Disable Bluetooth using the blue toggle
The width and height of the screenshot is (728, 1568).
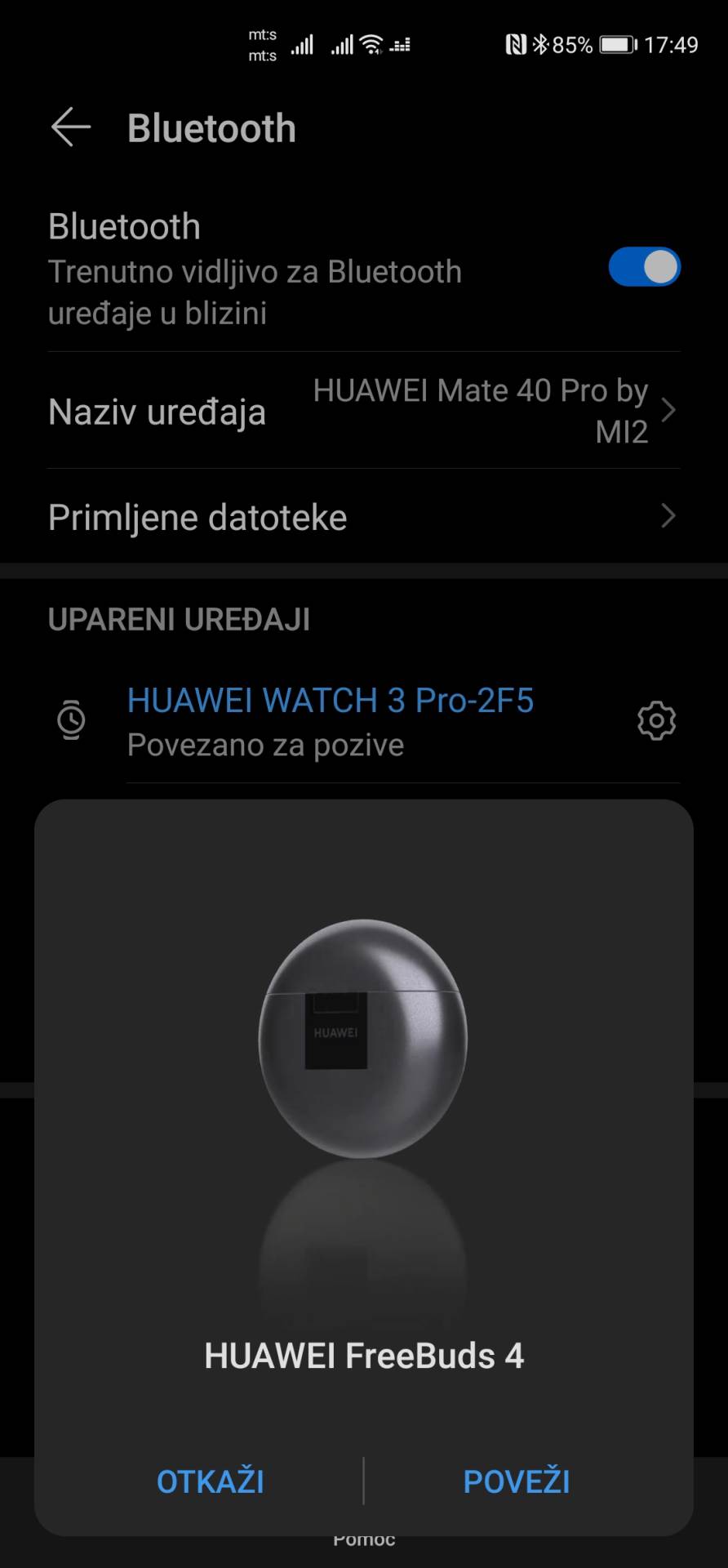tap(644, 266)
